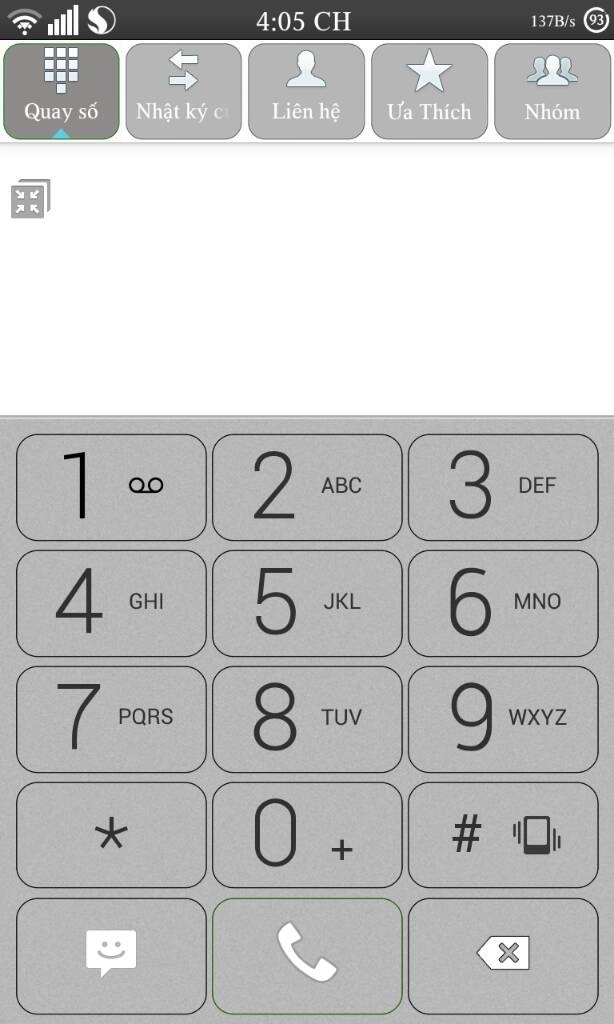
Task: Select the Quay số dialer tab
Action: [61, 91]
